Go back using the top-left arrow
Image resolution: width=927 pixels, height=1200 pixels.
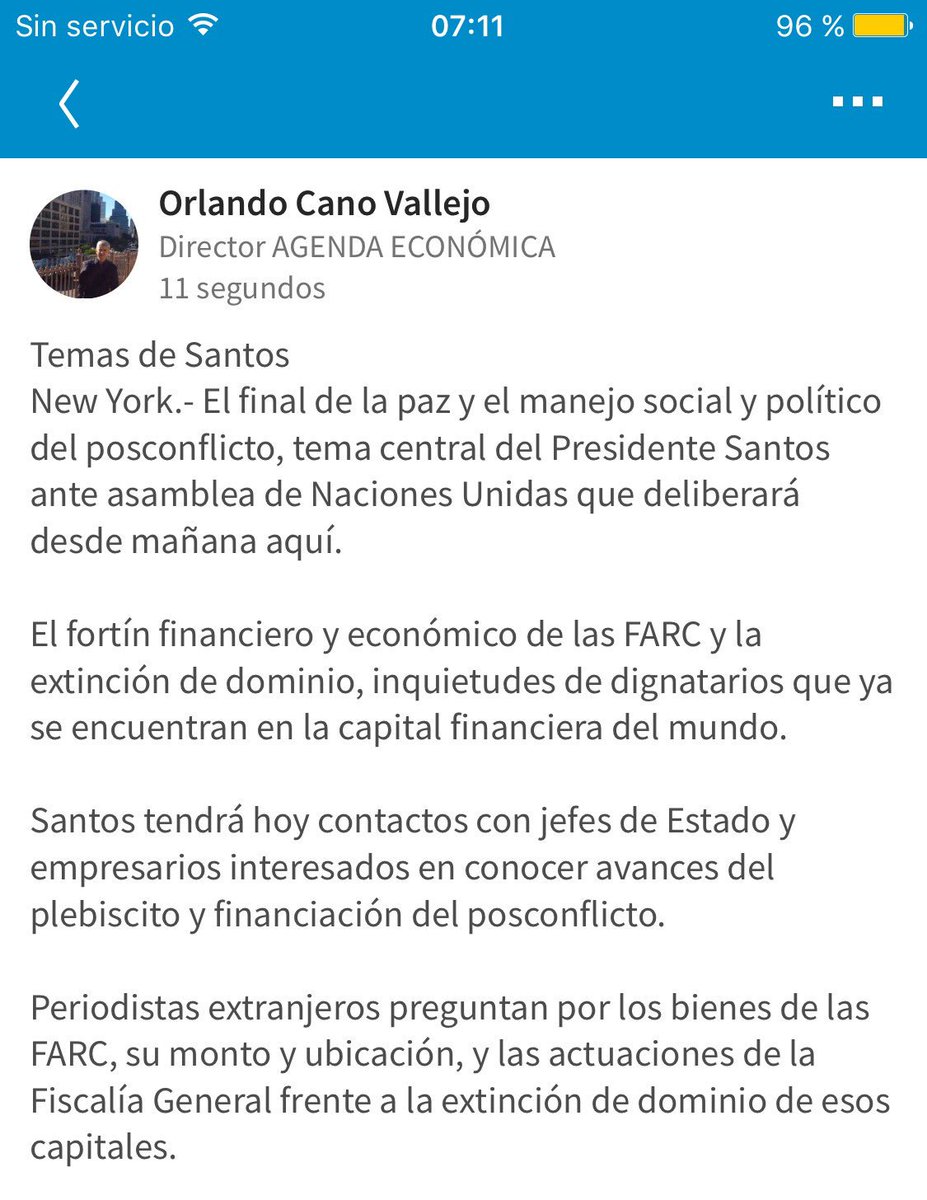click(69, 104)
